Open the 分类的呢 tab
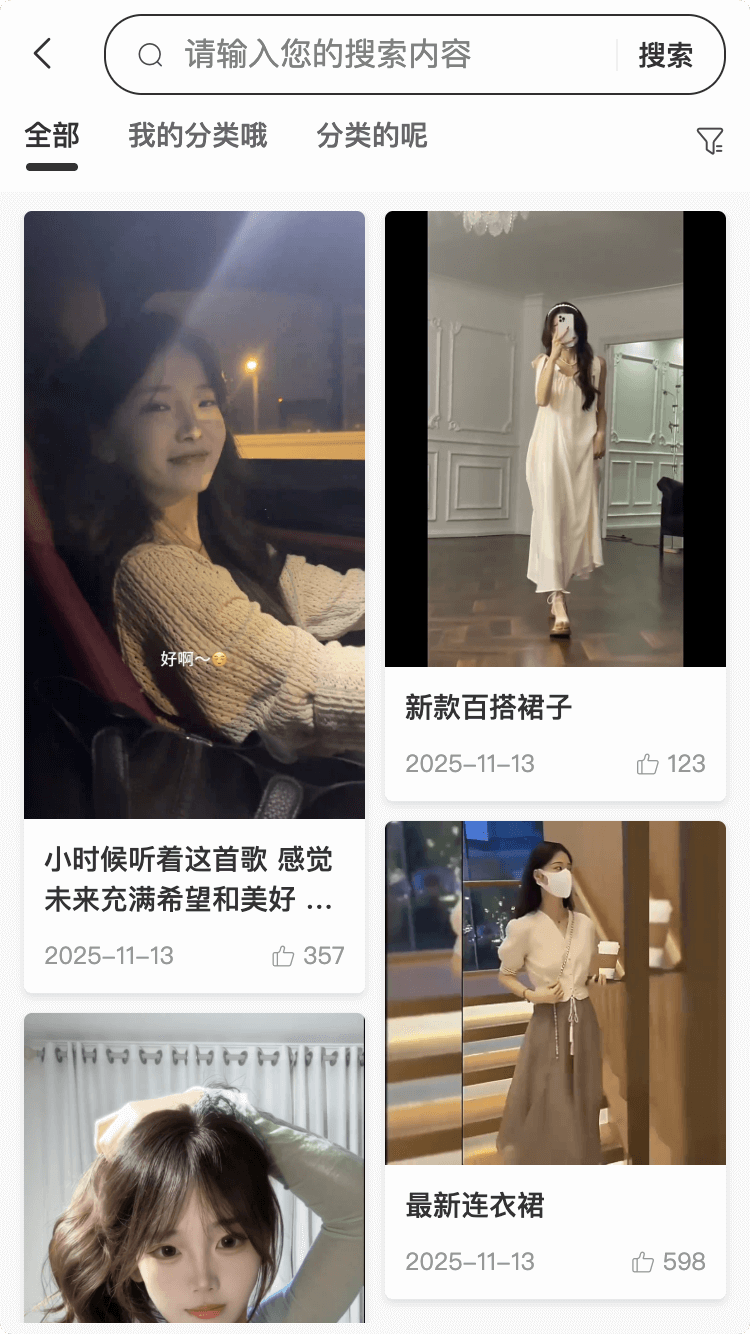This screenshot has height=1334, width=750. tap(373, 135)
